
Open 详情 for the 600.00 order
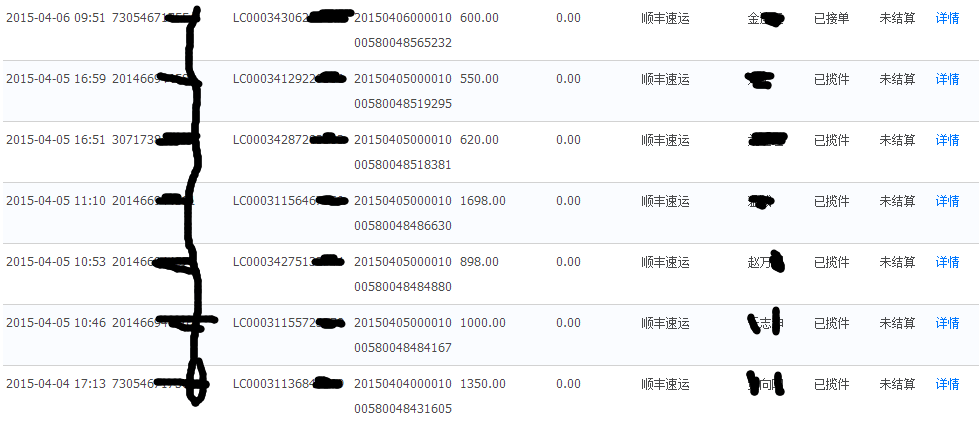pos(947,18)
